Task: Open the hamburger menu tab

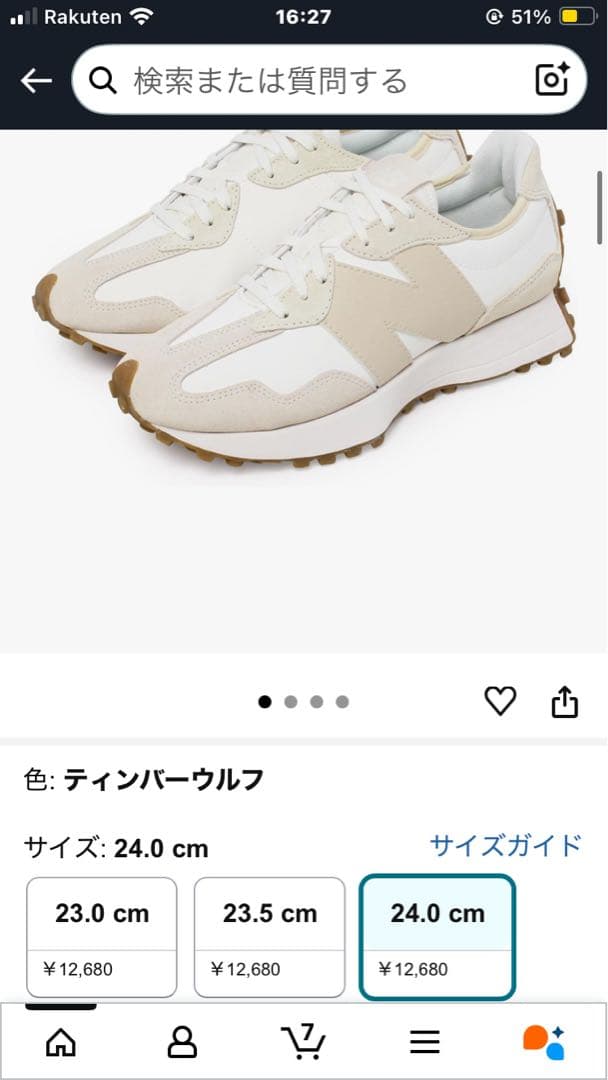Action: click(425, 1042)
